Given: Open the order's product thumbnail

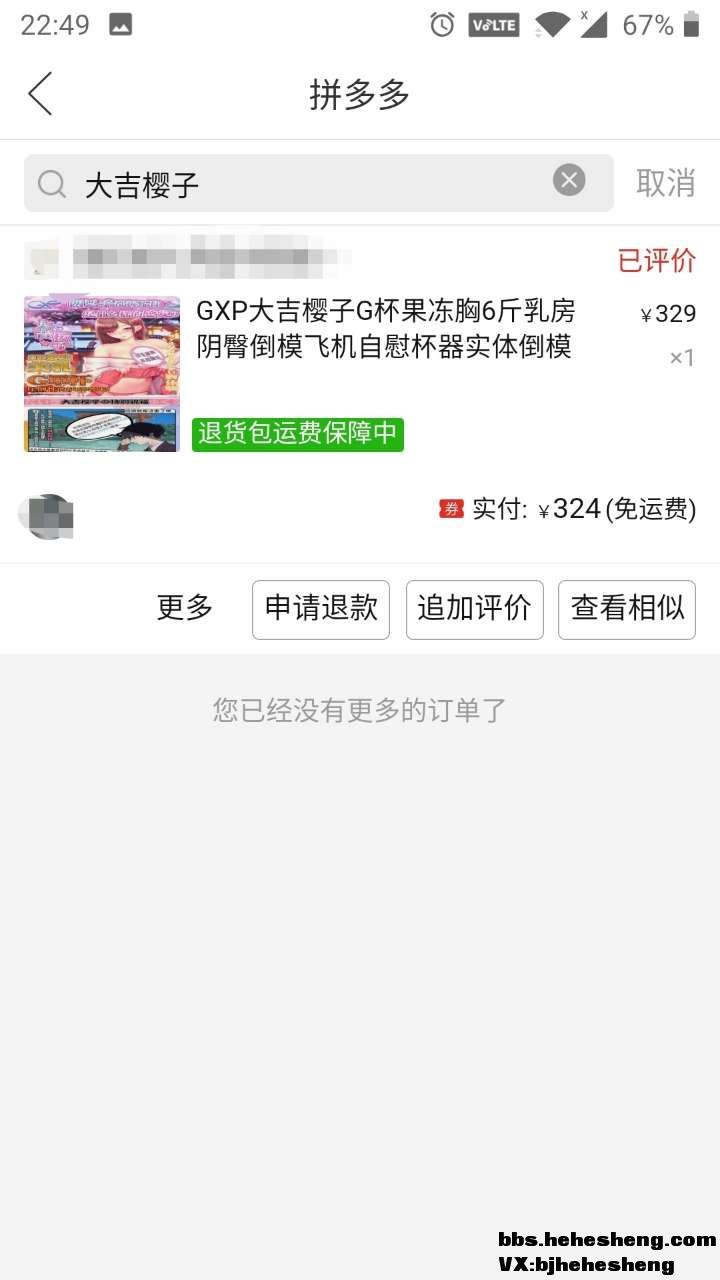Looking at the screenshot, I should pyautogui.click(x=102, y=374).
